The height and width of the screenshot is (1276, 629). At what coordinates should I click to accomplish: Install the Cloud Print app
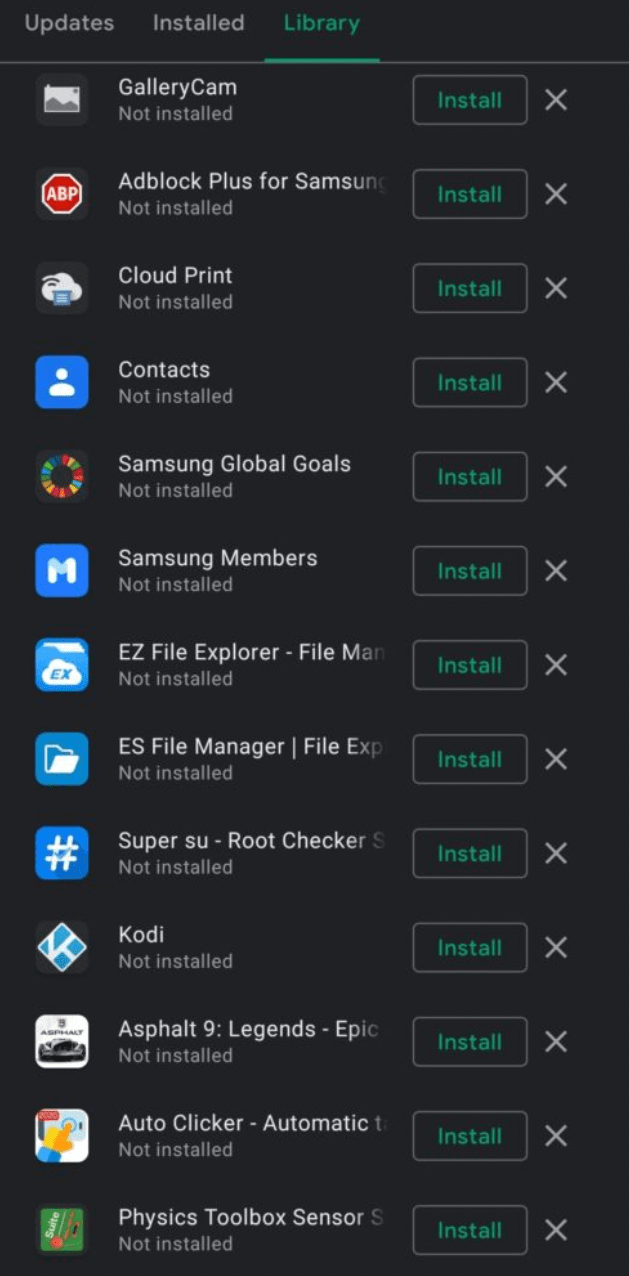pos(470,288)
